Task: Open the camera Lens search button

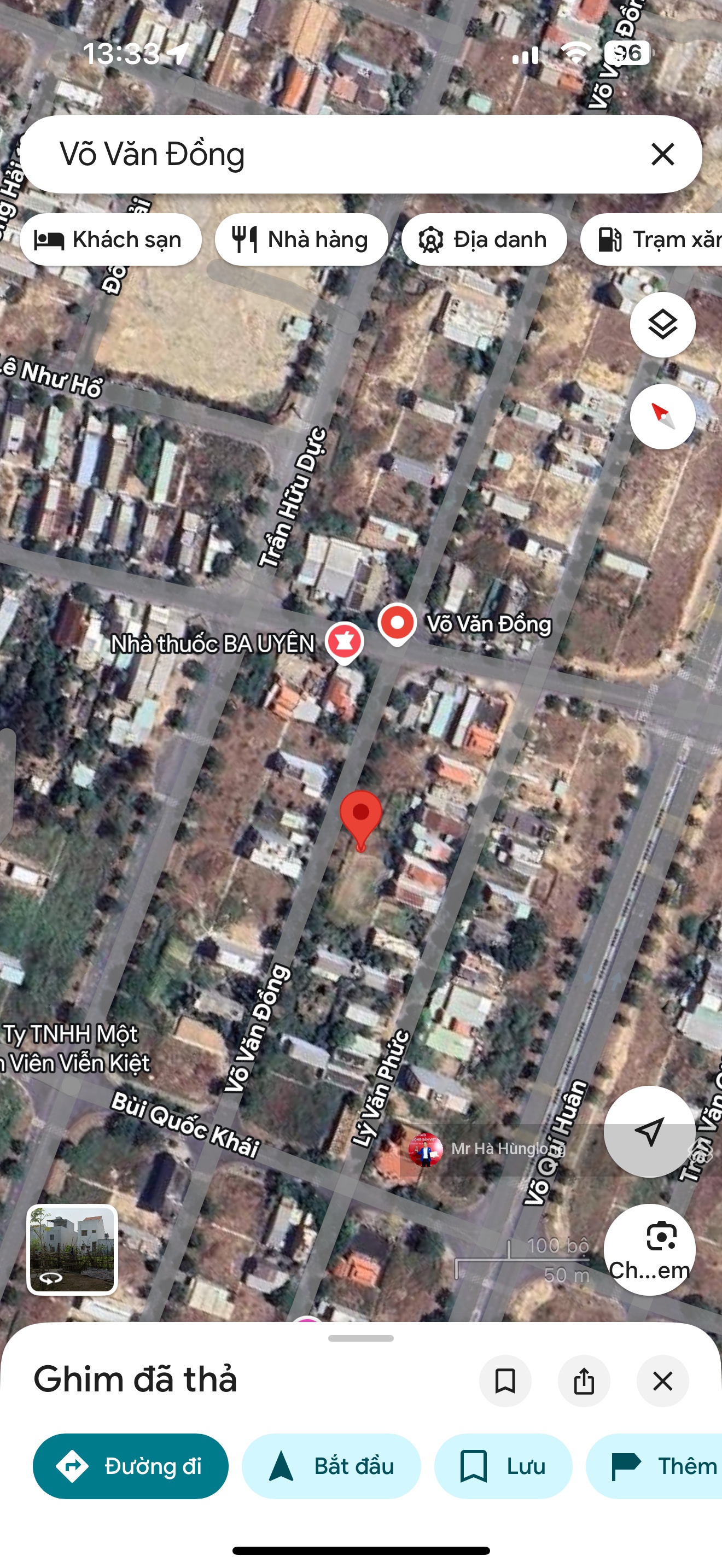Action: tap(649, 1250)
